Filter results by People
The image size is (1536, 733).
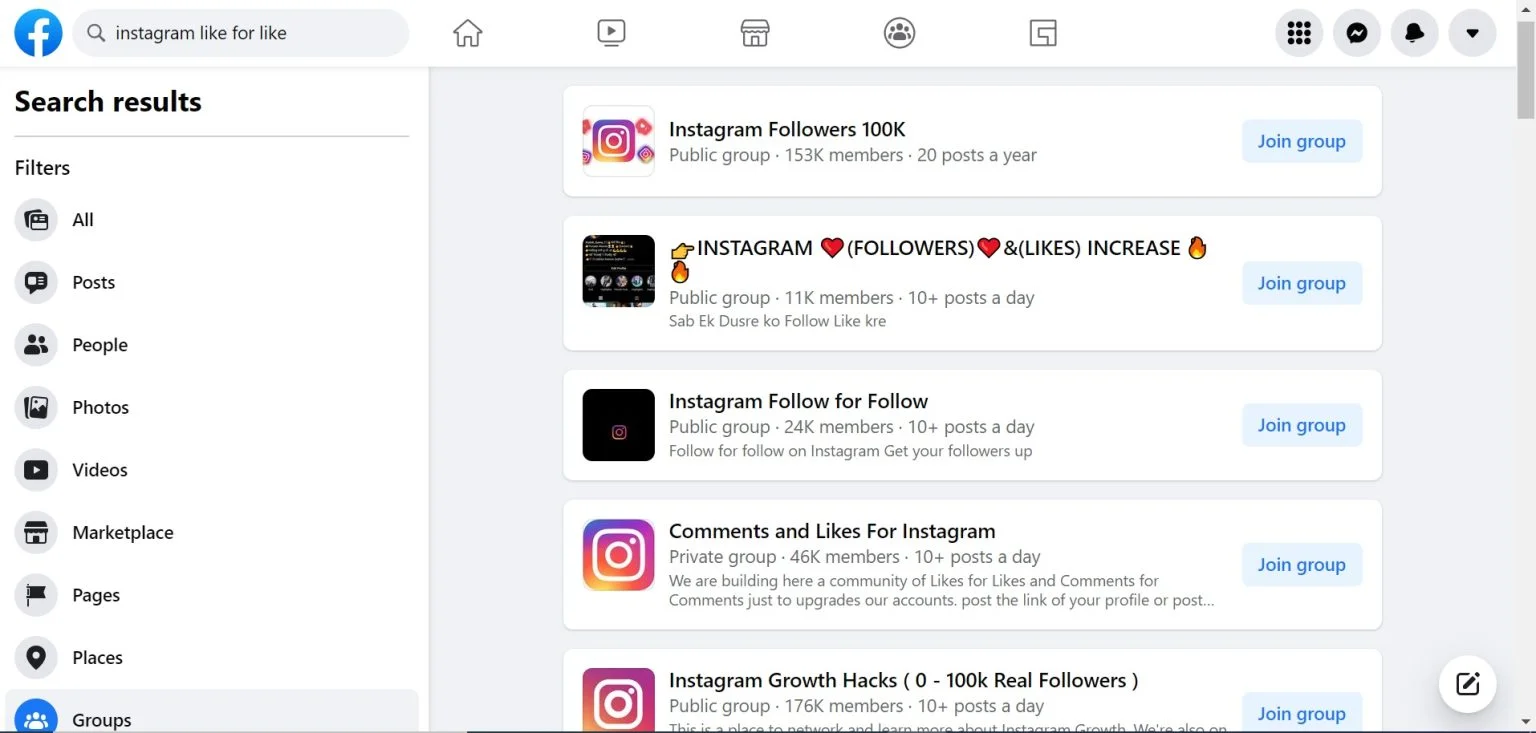pos(99,345)
